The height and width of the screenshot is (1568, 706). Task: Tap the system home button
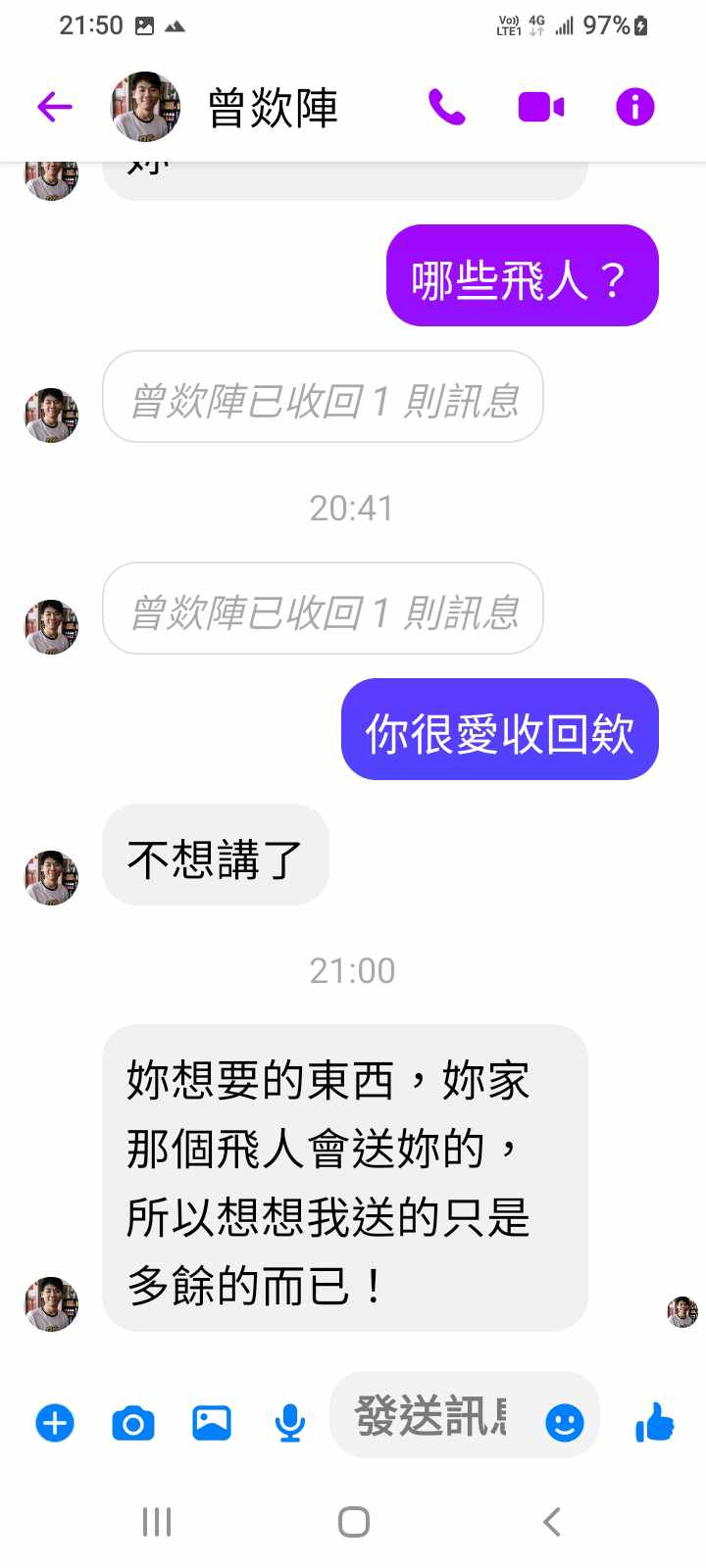click(x=353, y=1522)
